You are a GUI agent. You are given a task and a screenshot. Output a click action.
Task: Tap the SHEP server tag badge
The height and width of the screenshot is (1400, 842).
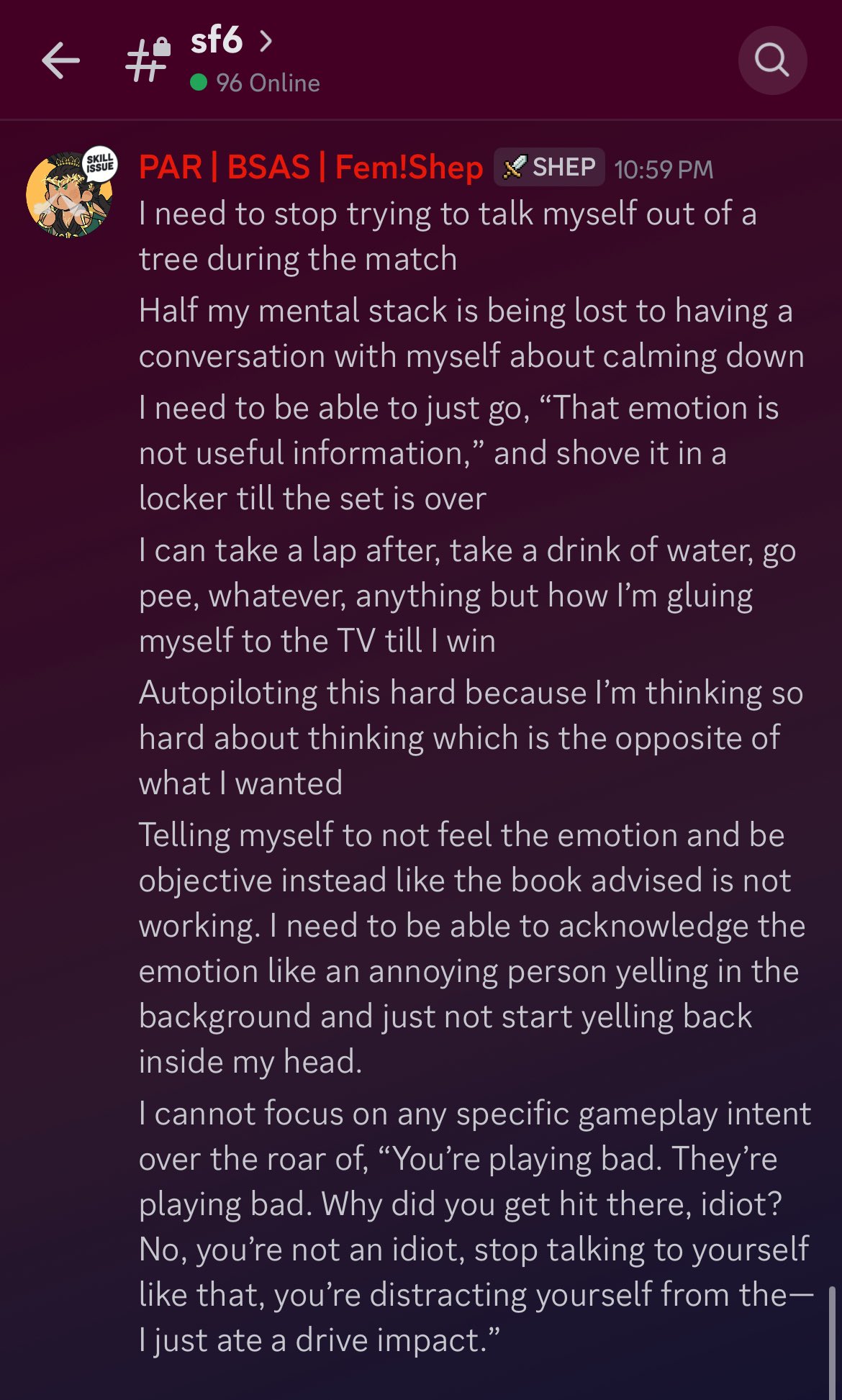[x=549, y=168]
